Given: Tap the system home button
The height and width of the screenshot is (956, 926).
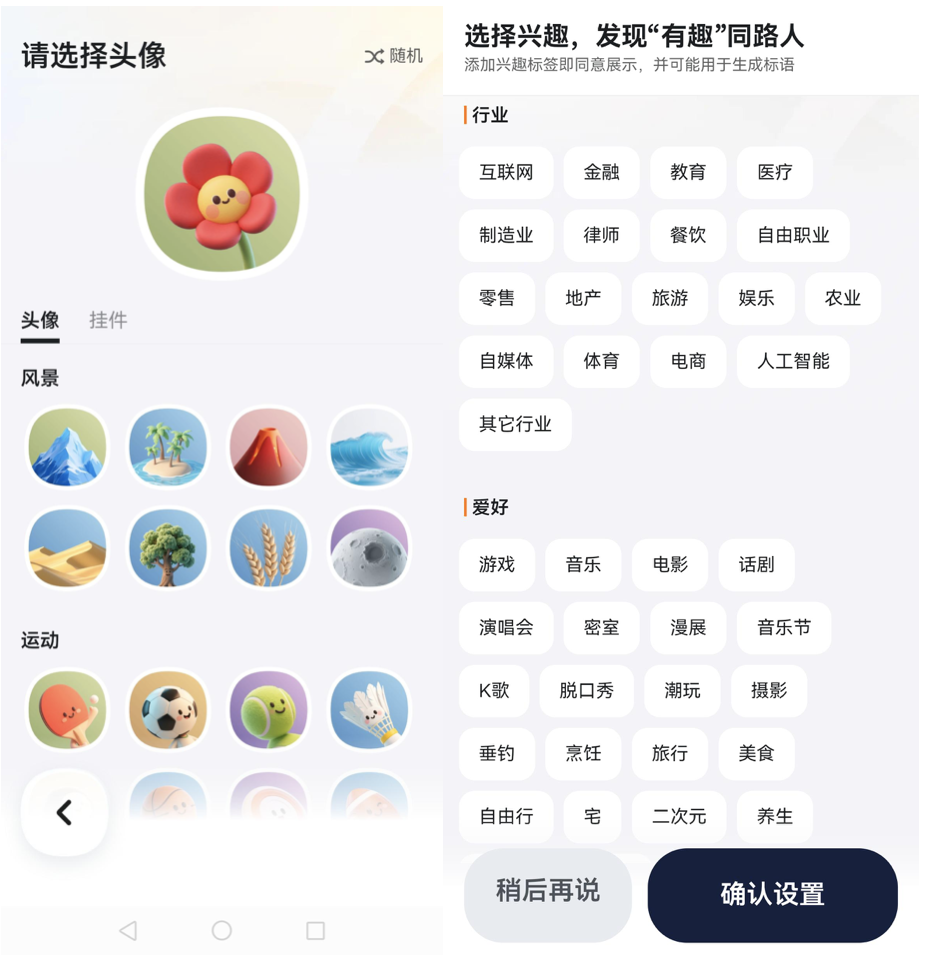Looking at the screenshot, I should 222,930.
